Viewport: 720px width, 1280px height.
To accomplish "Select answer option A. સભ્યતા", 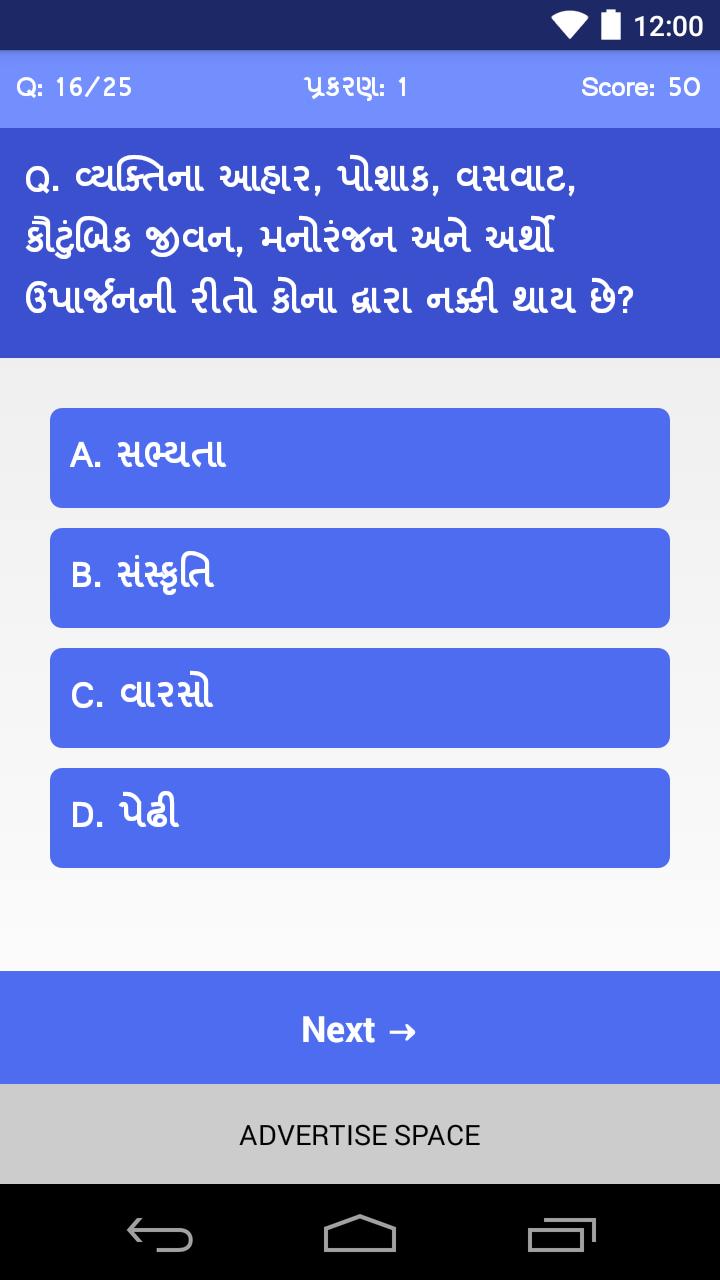I will click(x=359, y=457).
